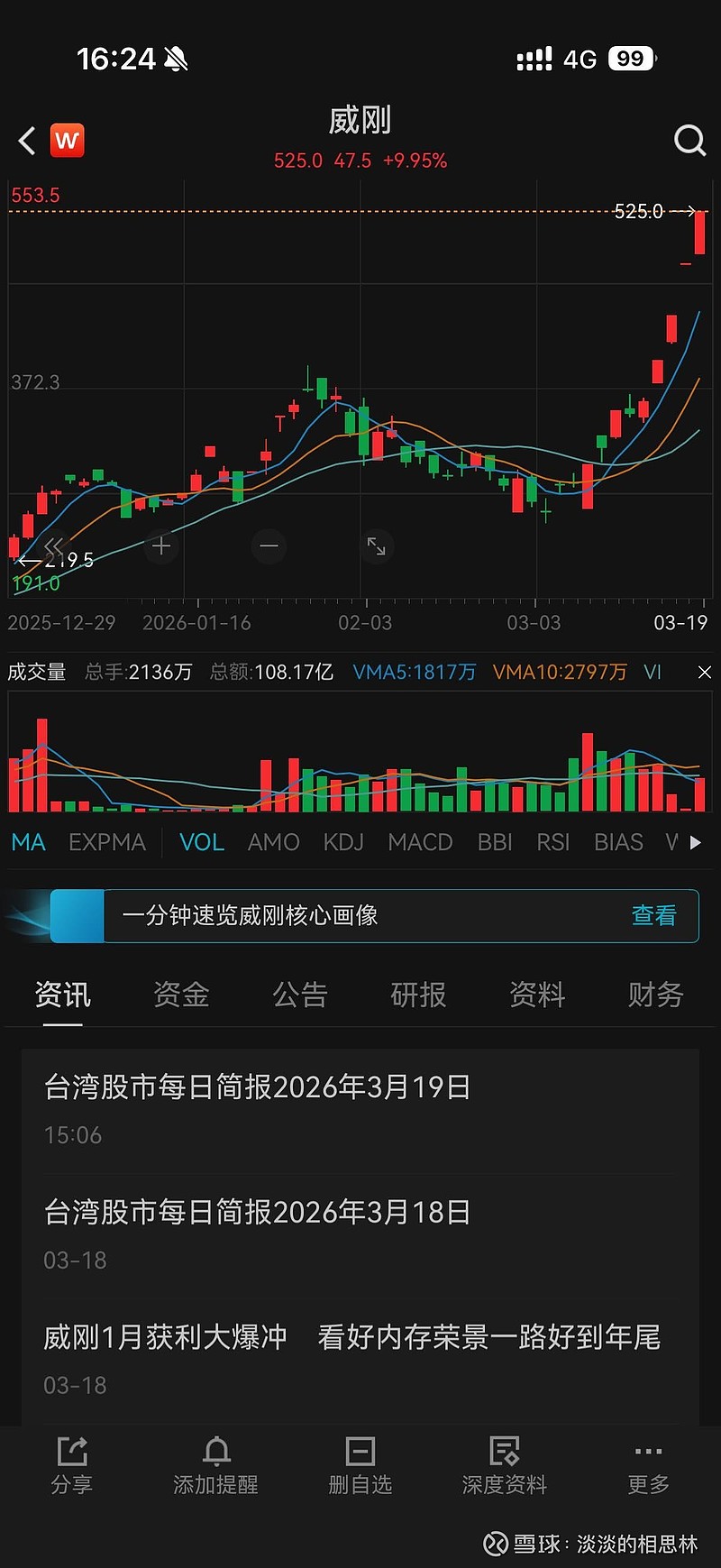Switch to the 资金 tab
This screenshot has height=1568, width=721.
(181, 995)
